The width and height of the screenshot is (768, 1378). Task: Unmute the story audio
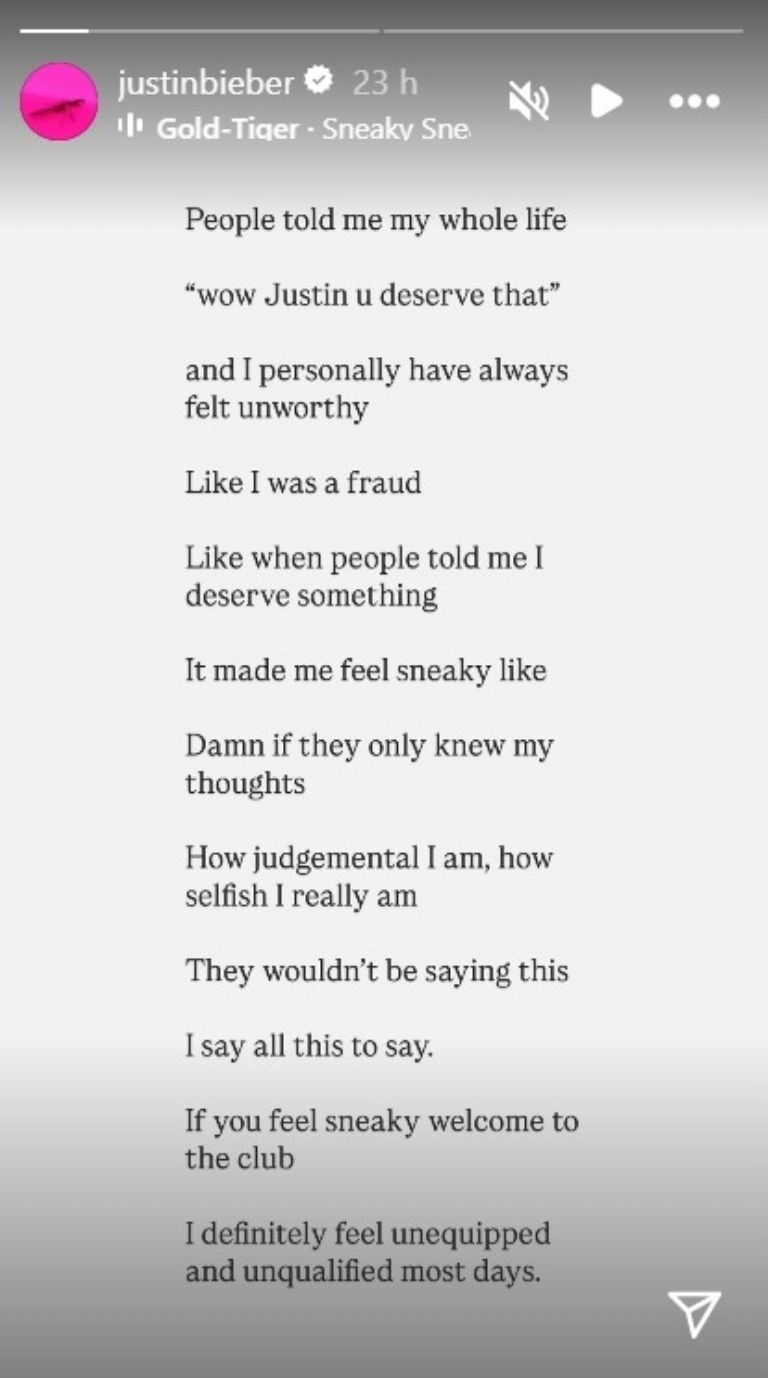[x=528, y=101]
